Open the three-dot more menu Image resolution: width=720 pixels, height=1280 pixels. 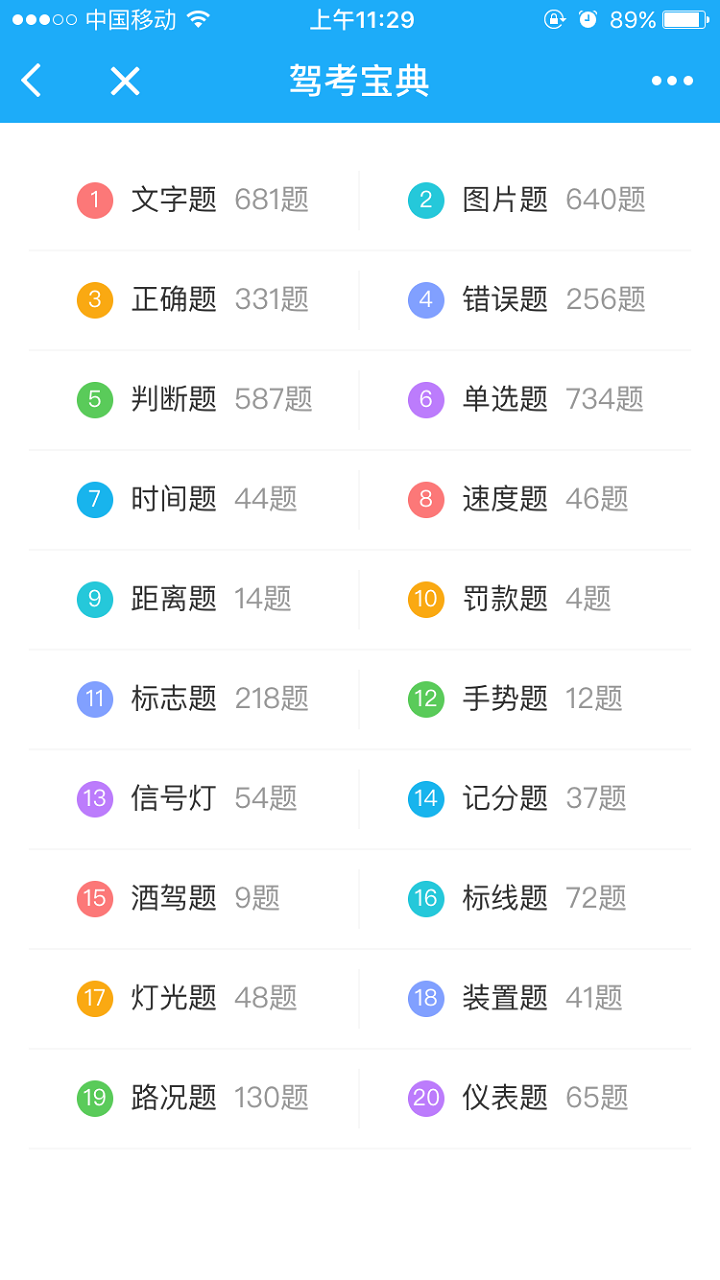[672, 80]
